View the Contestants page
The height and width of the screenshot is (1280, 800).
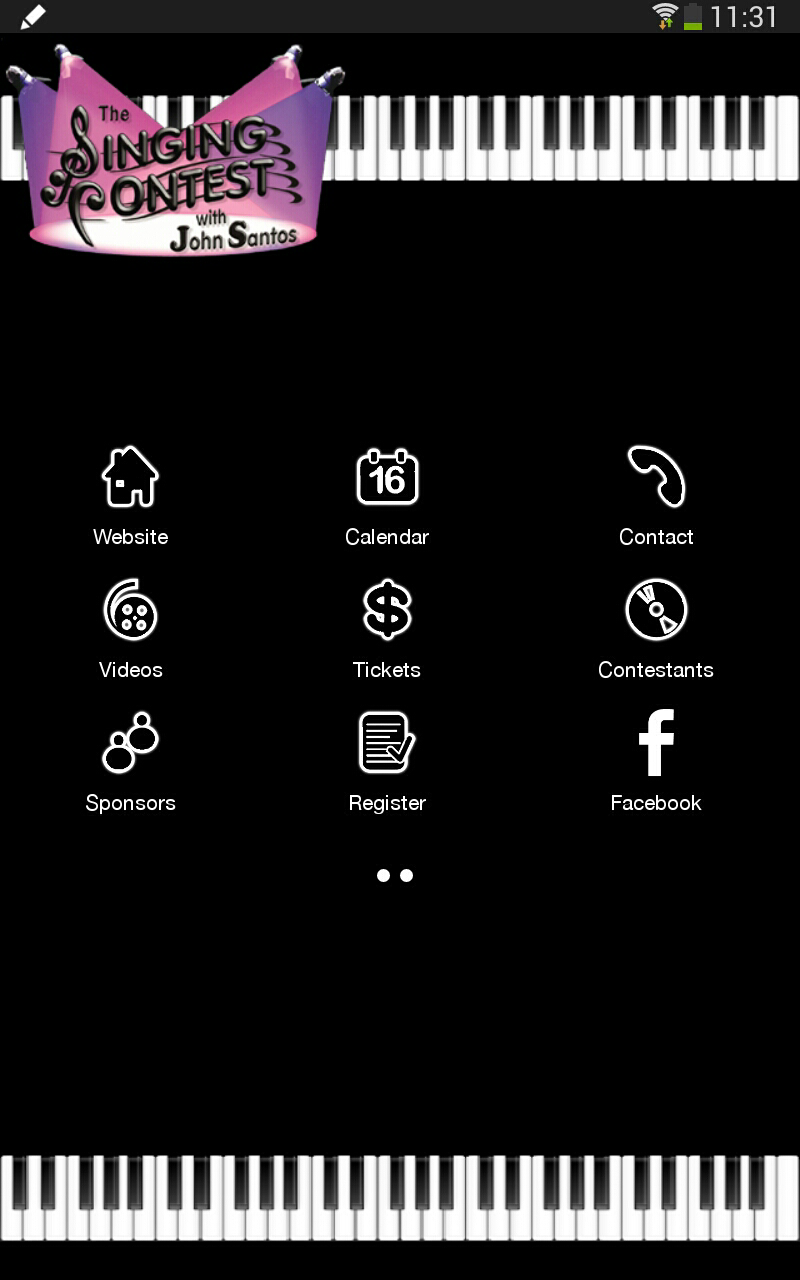coord(656,610)
